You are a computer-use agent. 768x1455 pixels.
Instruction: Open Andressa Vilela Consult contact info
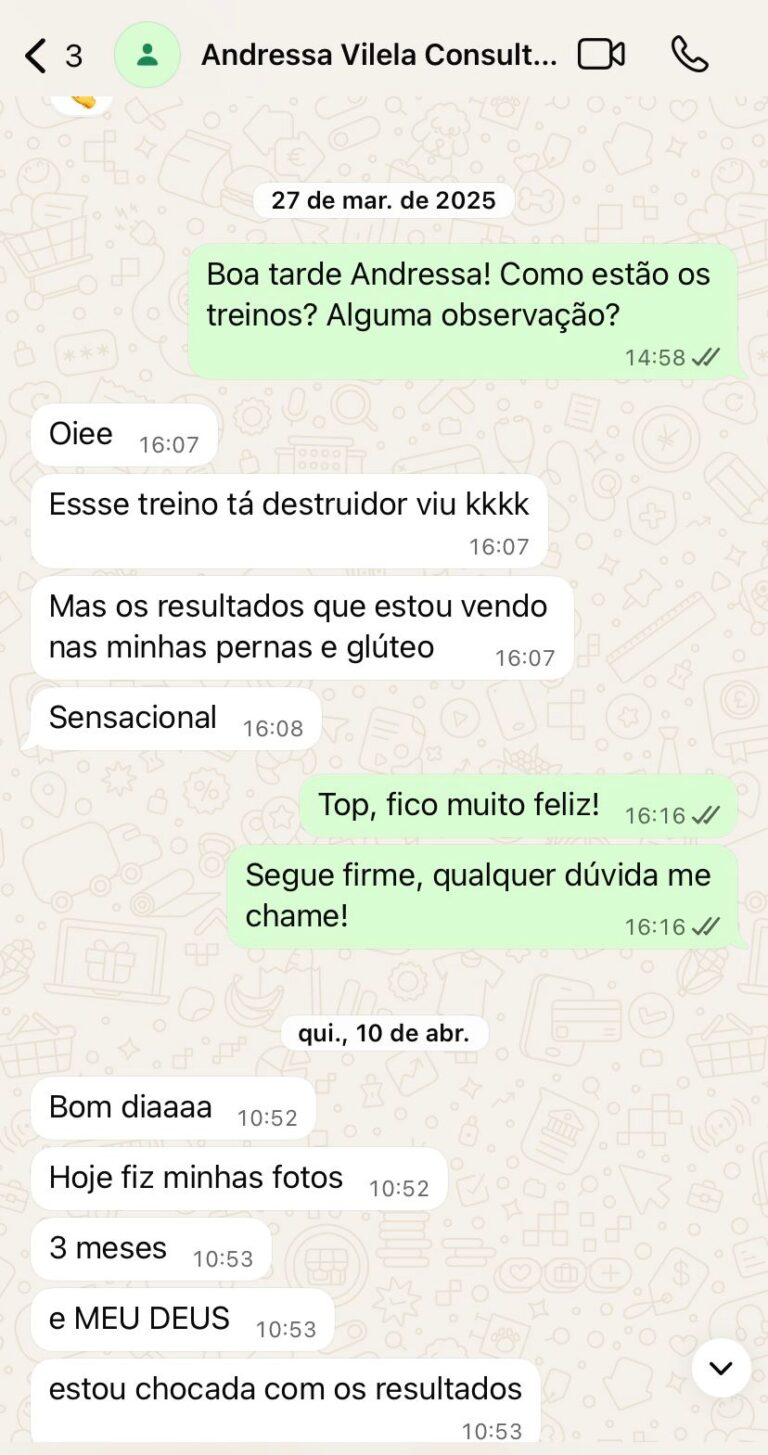click(x=378, y=55)
